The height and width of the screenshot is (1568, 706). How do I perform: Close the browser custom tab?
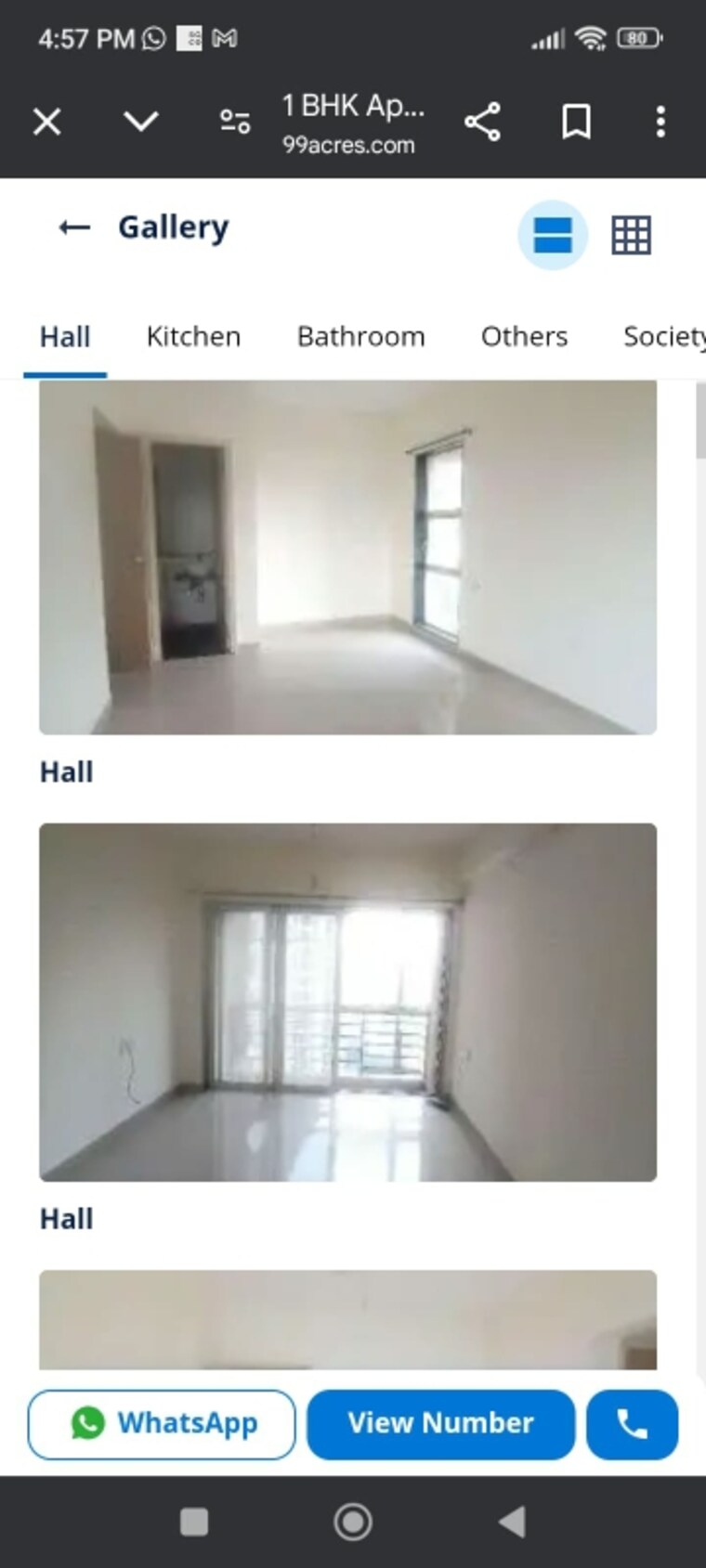pyautogui.click(x=47, y=122)
